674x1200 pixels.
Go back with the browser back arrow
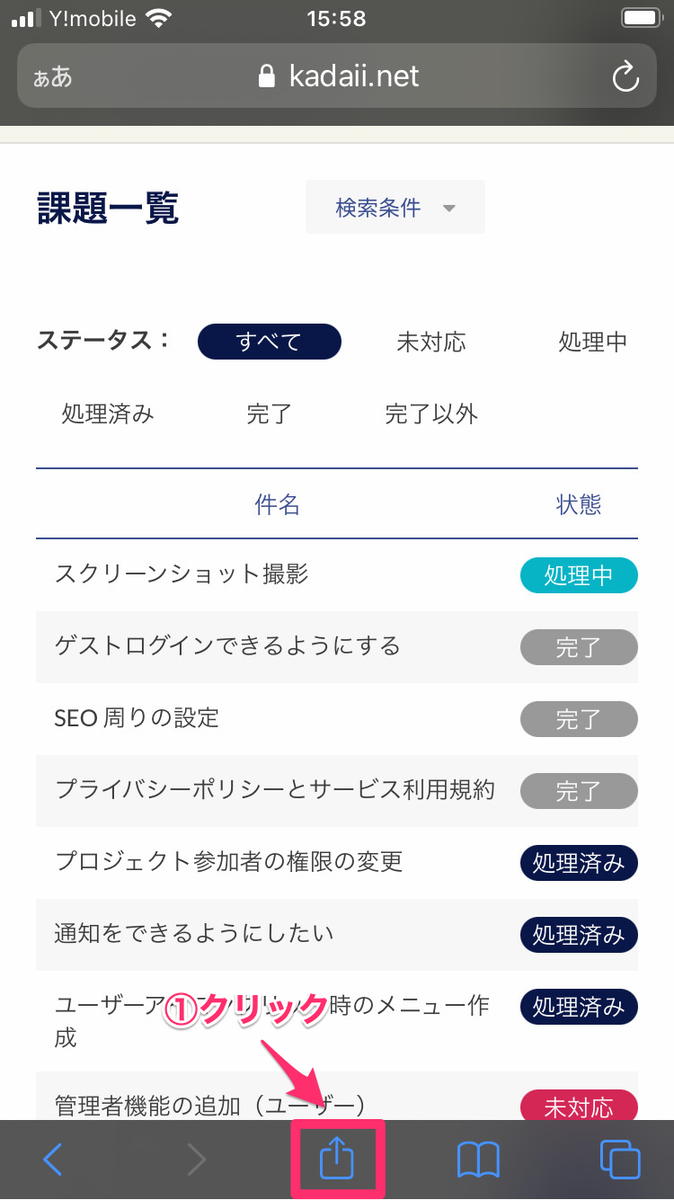(x=53, y=1160)
